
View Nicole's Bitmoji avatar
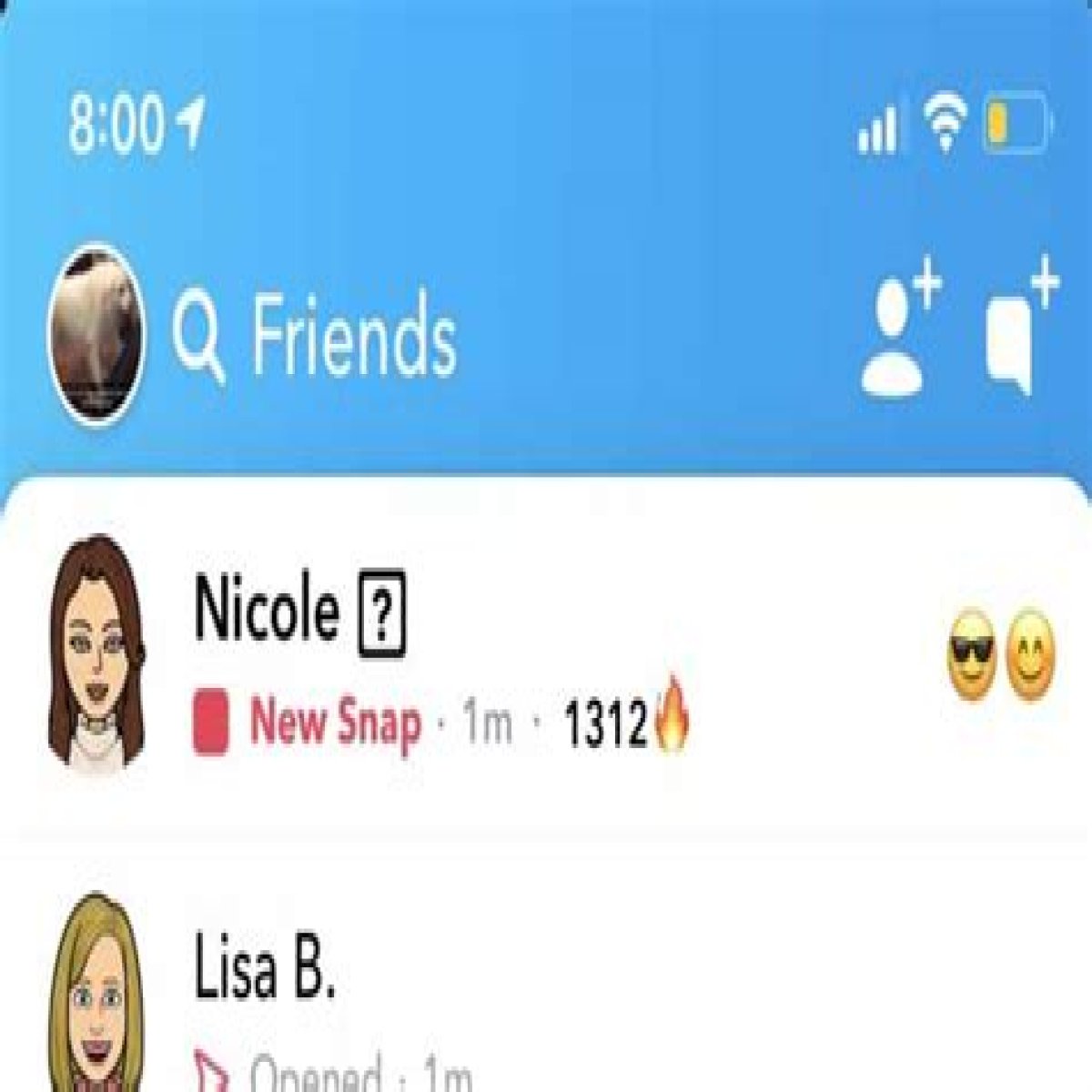(96, 652)
